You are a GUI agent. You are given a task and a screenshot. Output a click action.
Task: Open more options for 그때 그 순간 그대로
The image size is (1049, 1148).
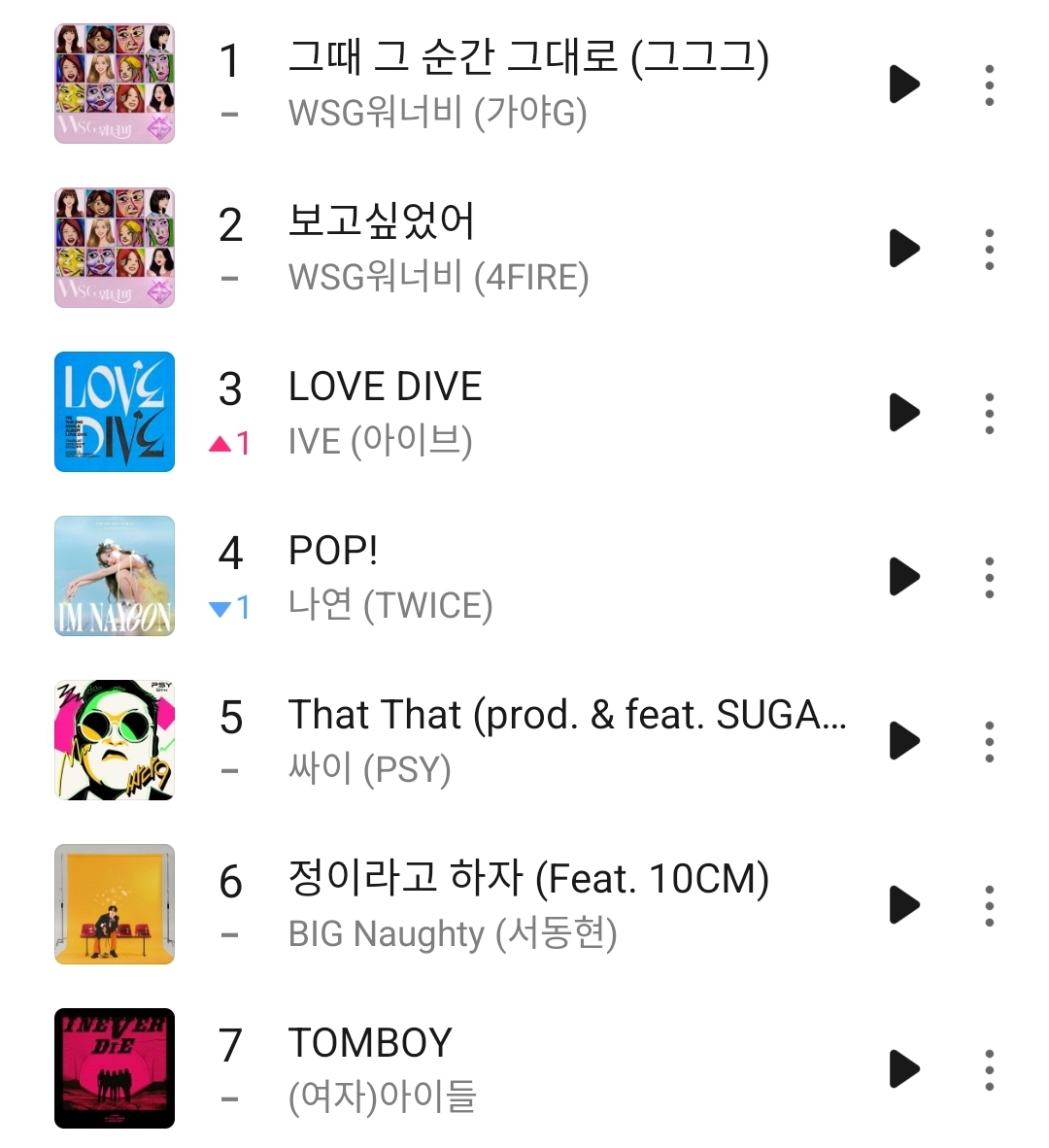(989, 84)
